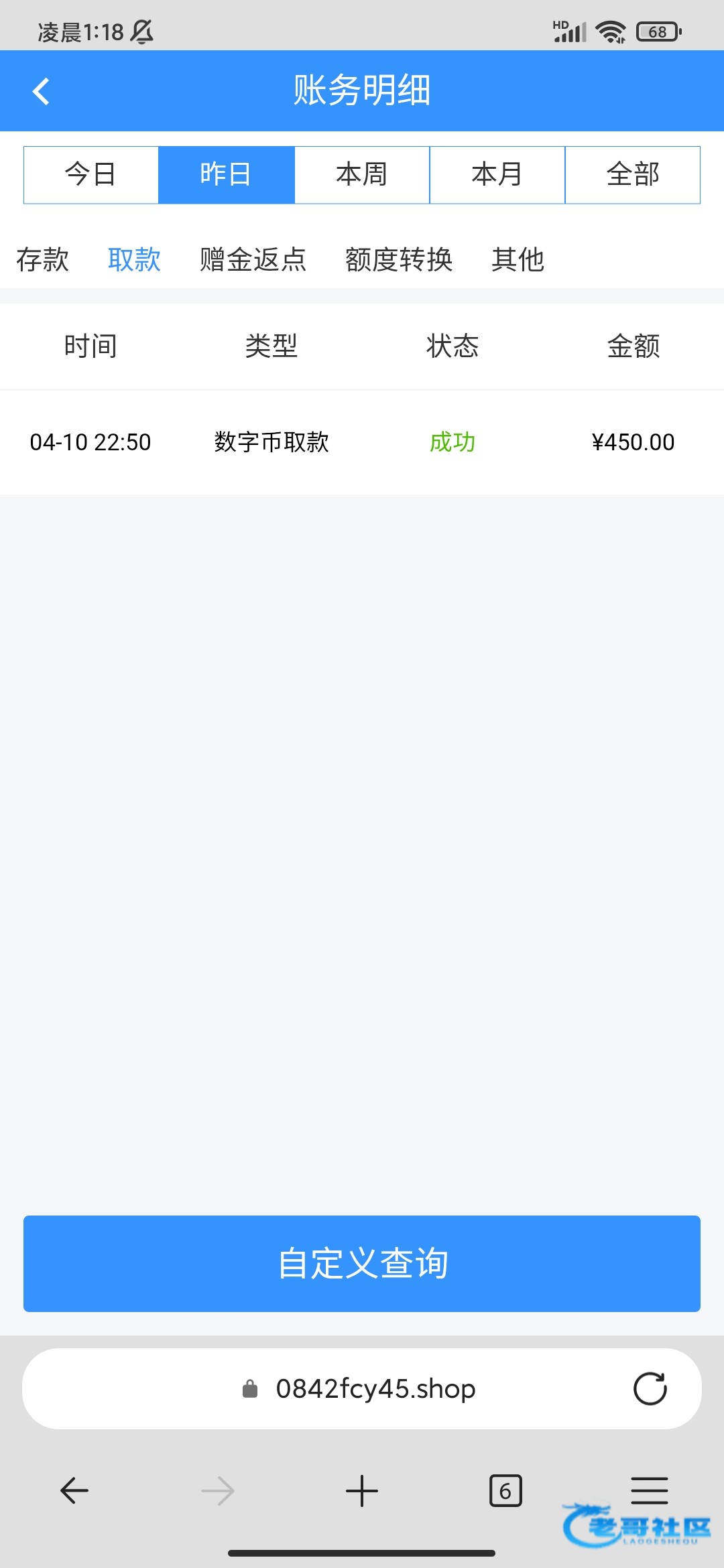
Task: Switch to the 今日 tab
Action: point(91,175)
